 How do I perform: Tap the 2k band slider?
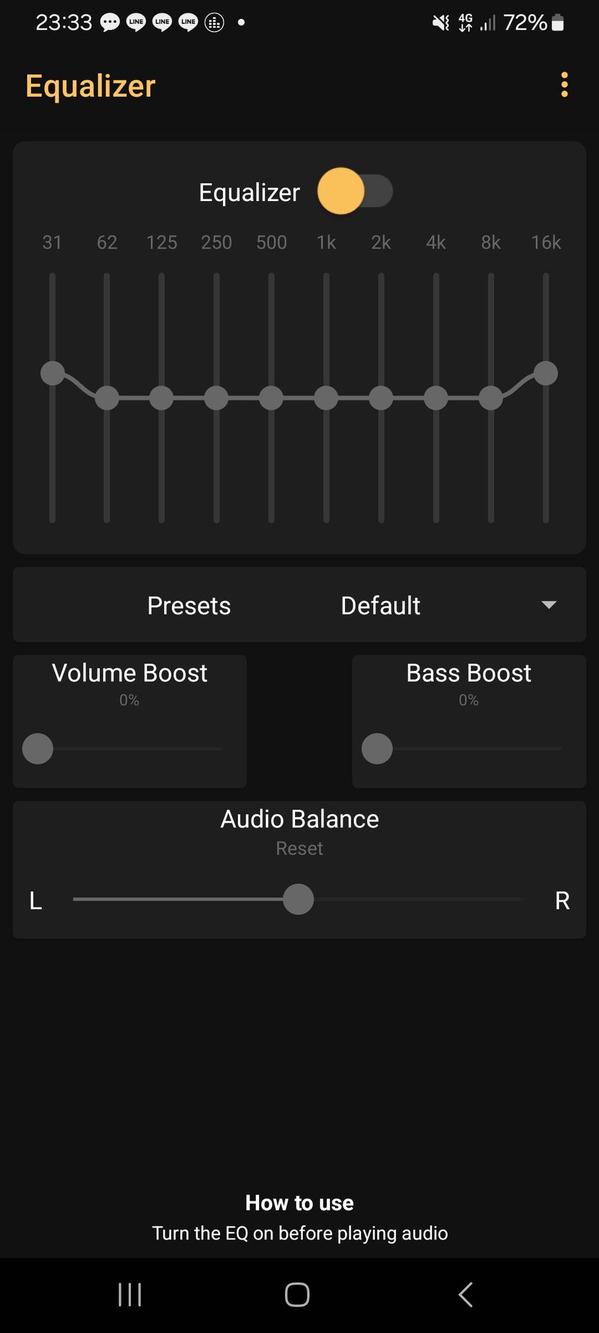pos(381,398)
